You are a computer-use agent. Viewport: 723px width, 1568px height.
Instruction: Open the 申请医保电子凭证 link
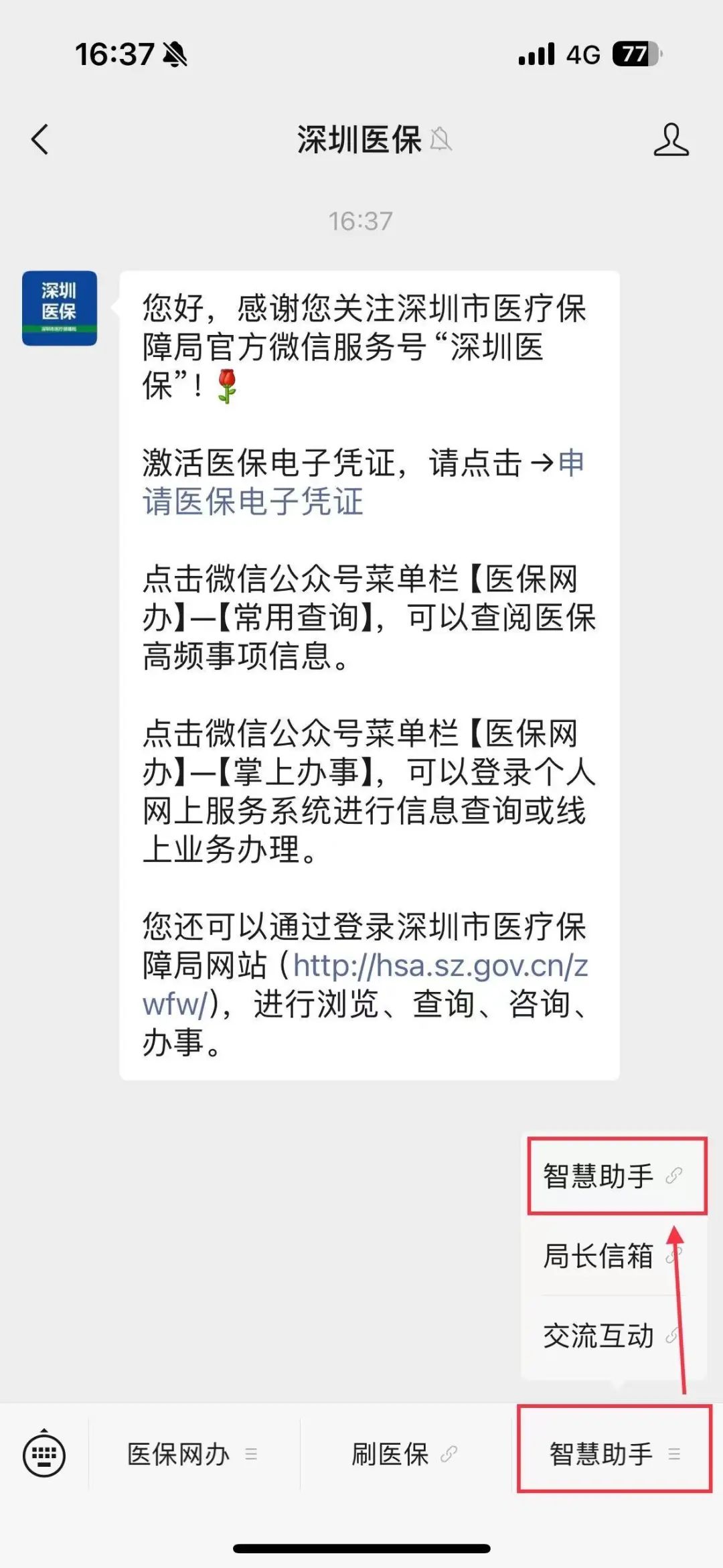[253, 501]
